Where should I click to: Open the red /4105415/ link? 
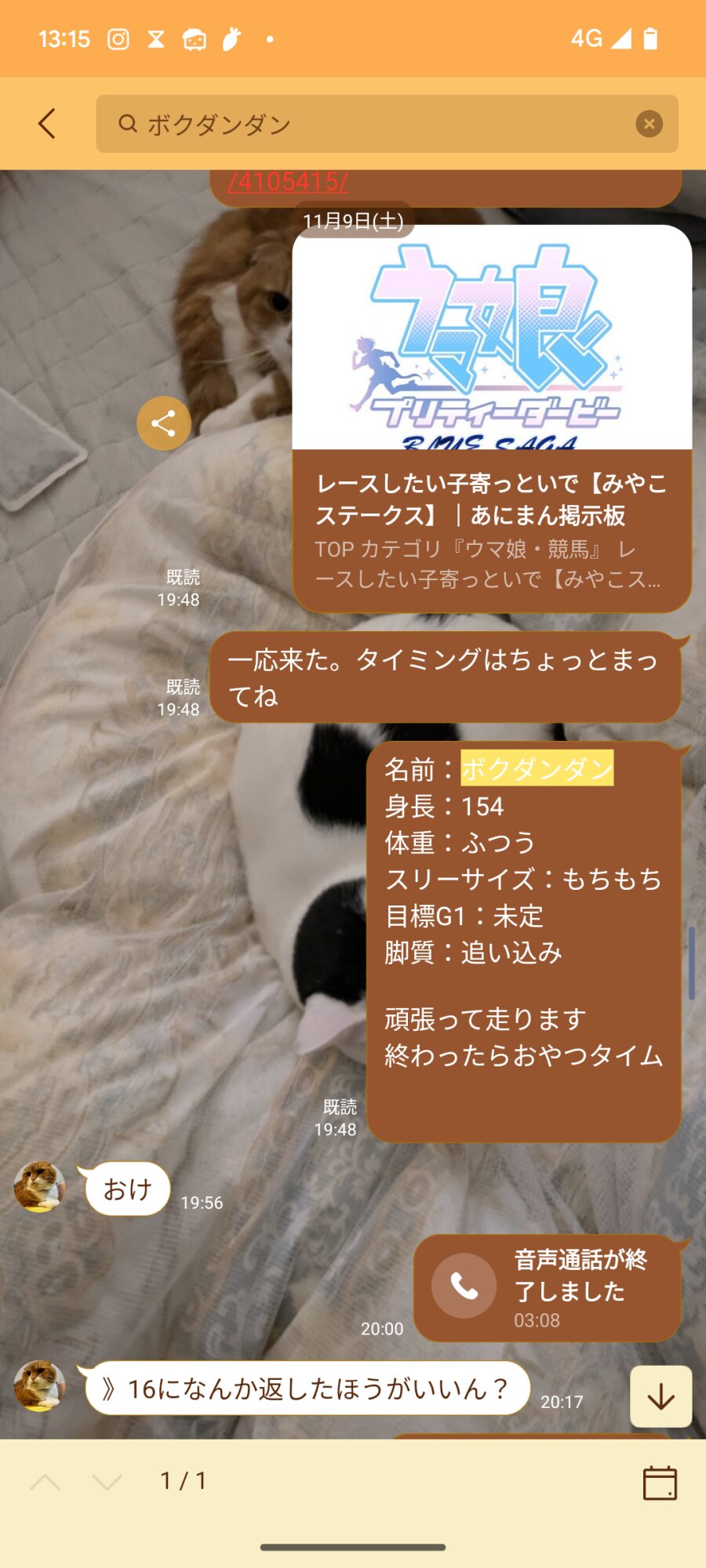pyautogui.click(x=288, y=183)
